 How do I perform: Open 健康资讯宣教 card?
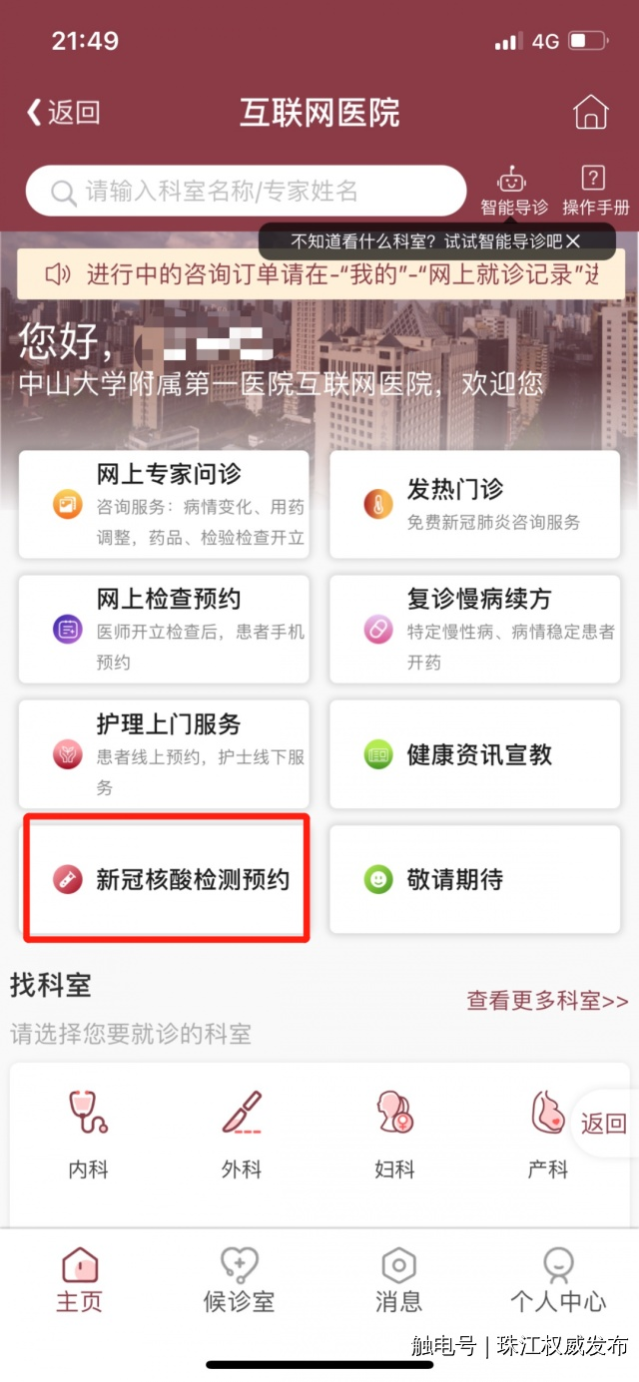pos(475,755)
